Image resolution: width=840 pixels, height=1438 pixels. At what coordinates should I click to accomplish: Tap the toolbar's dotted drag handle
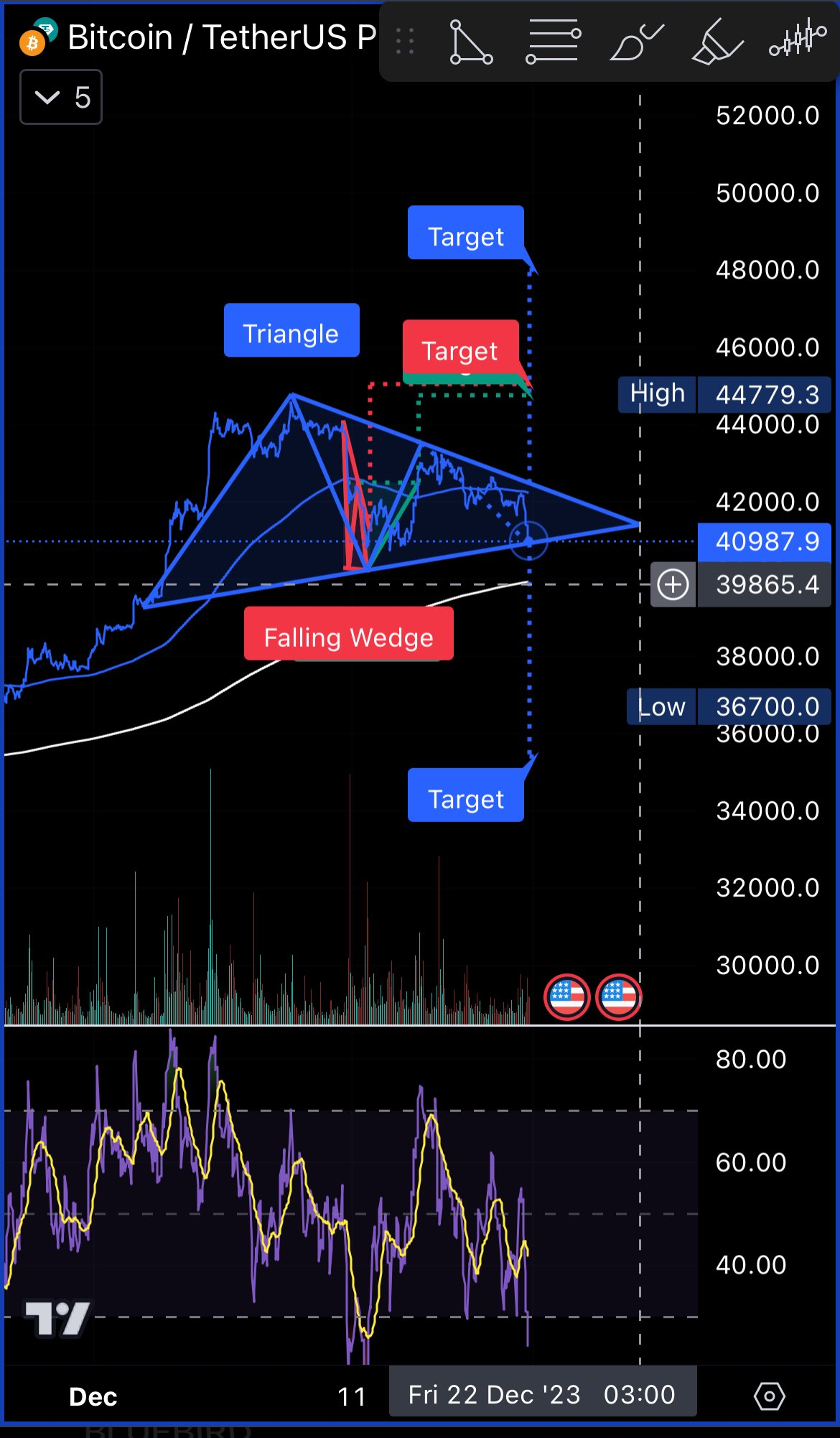pos(405,42)
